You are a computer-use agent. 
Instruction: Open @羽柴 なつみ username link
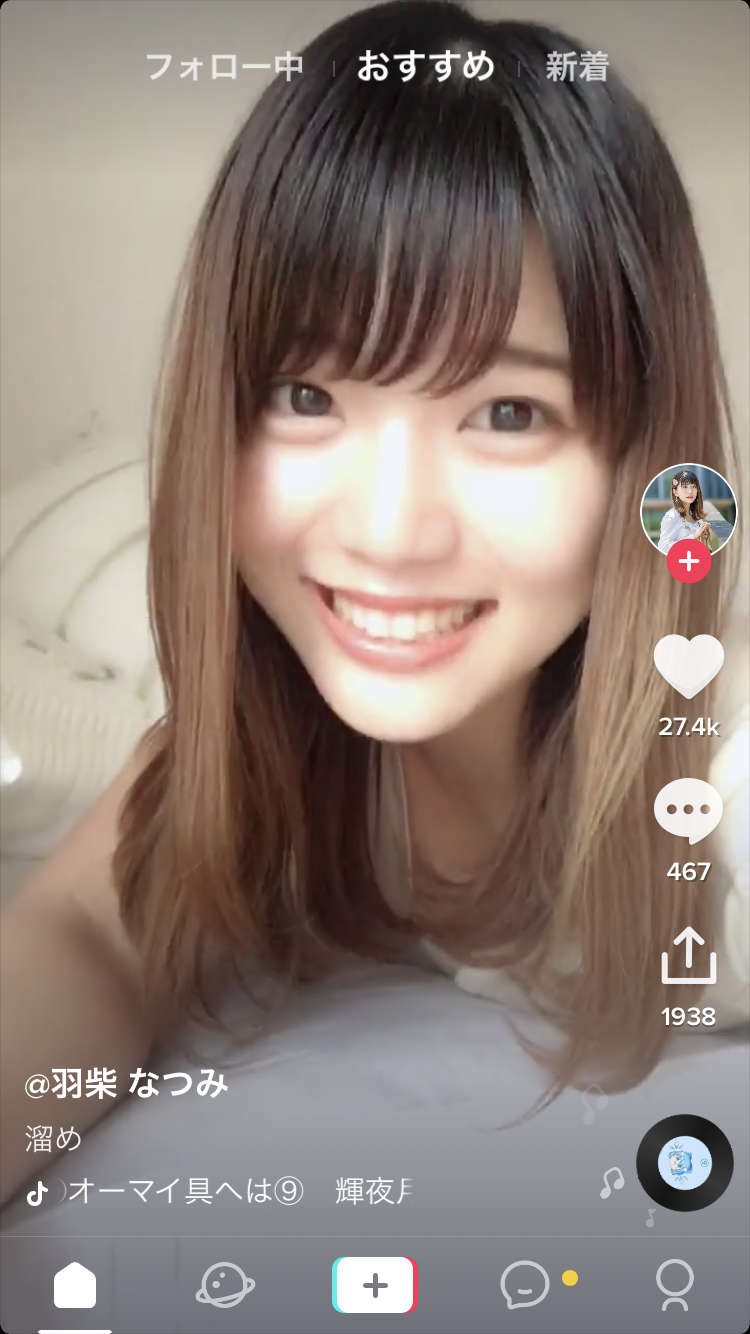coord(126,1084)
